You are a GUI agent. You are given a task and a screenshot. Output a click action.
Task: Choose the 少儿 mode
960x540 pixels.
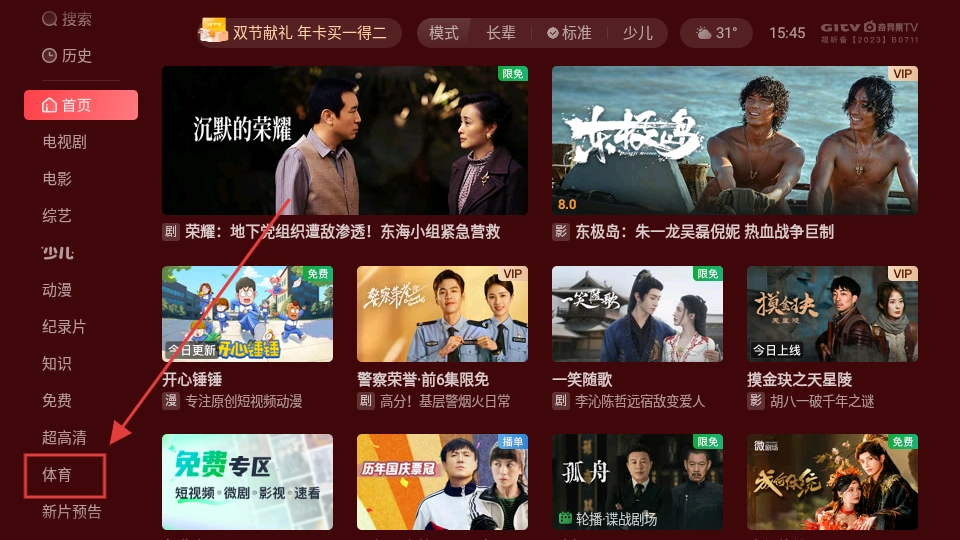point(637,33)
